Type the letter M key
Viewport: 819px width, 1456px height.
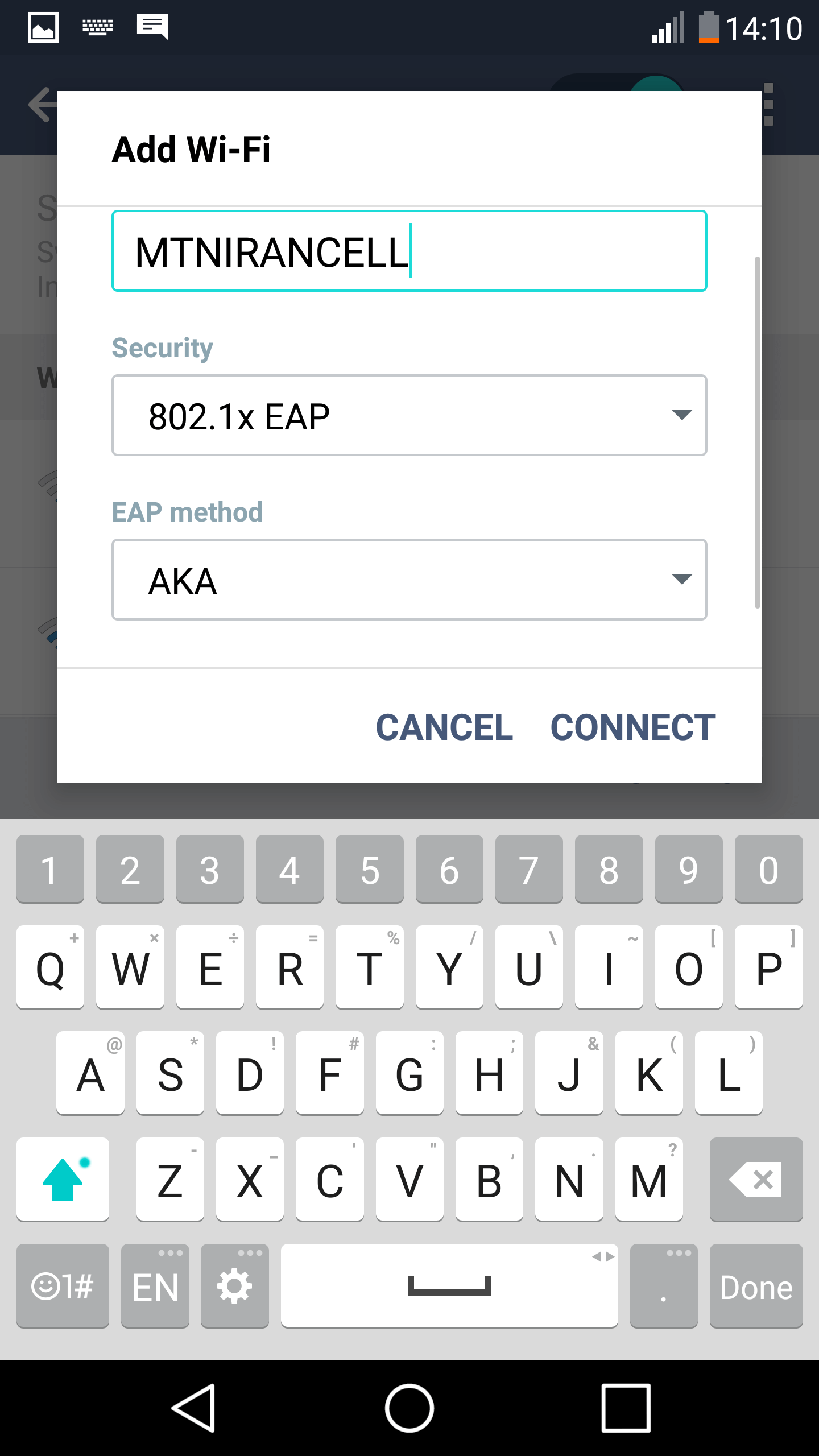(x=649, y=1180)
